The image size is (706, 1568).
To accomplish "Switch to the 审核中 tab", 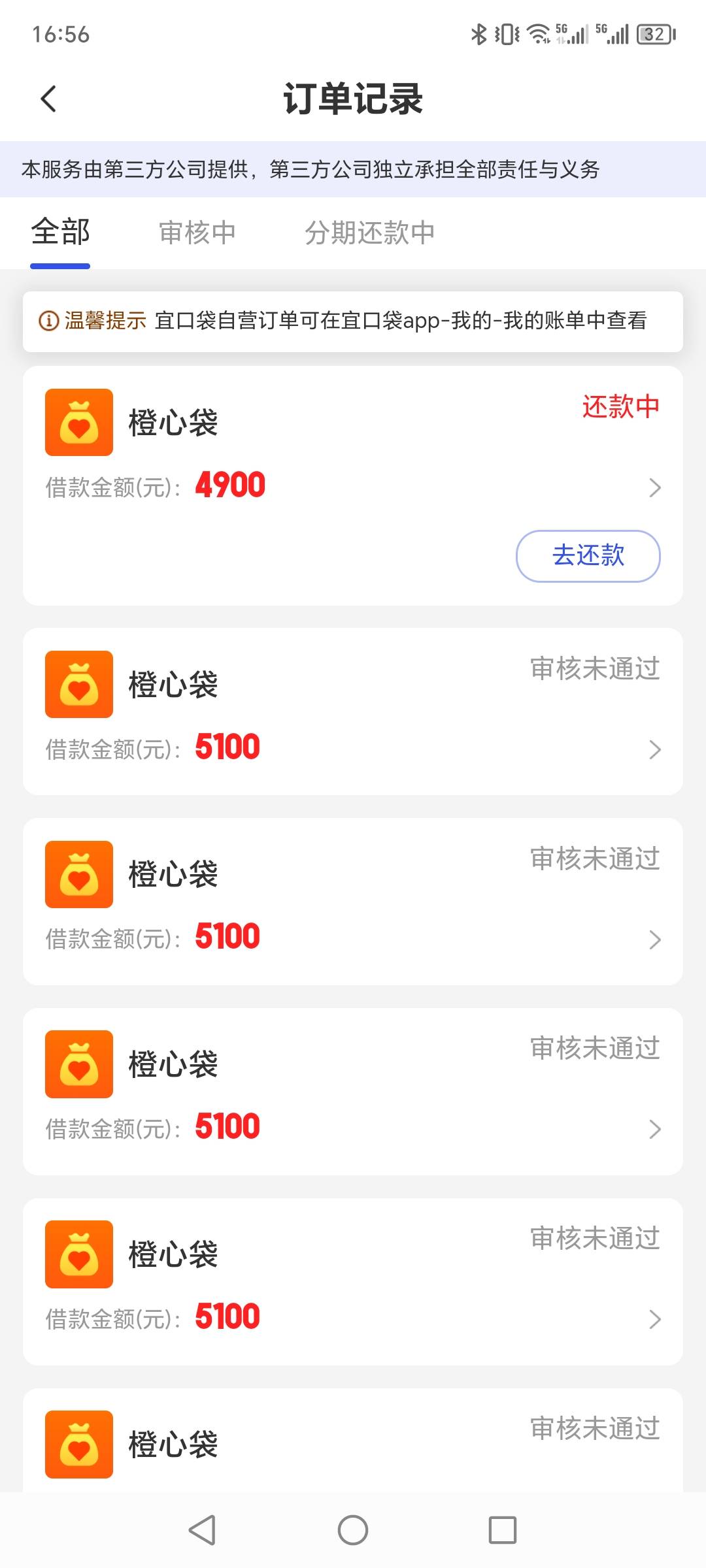I will 197,233.
